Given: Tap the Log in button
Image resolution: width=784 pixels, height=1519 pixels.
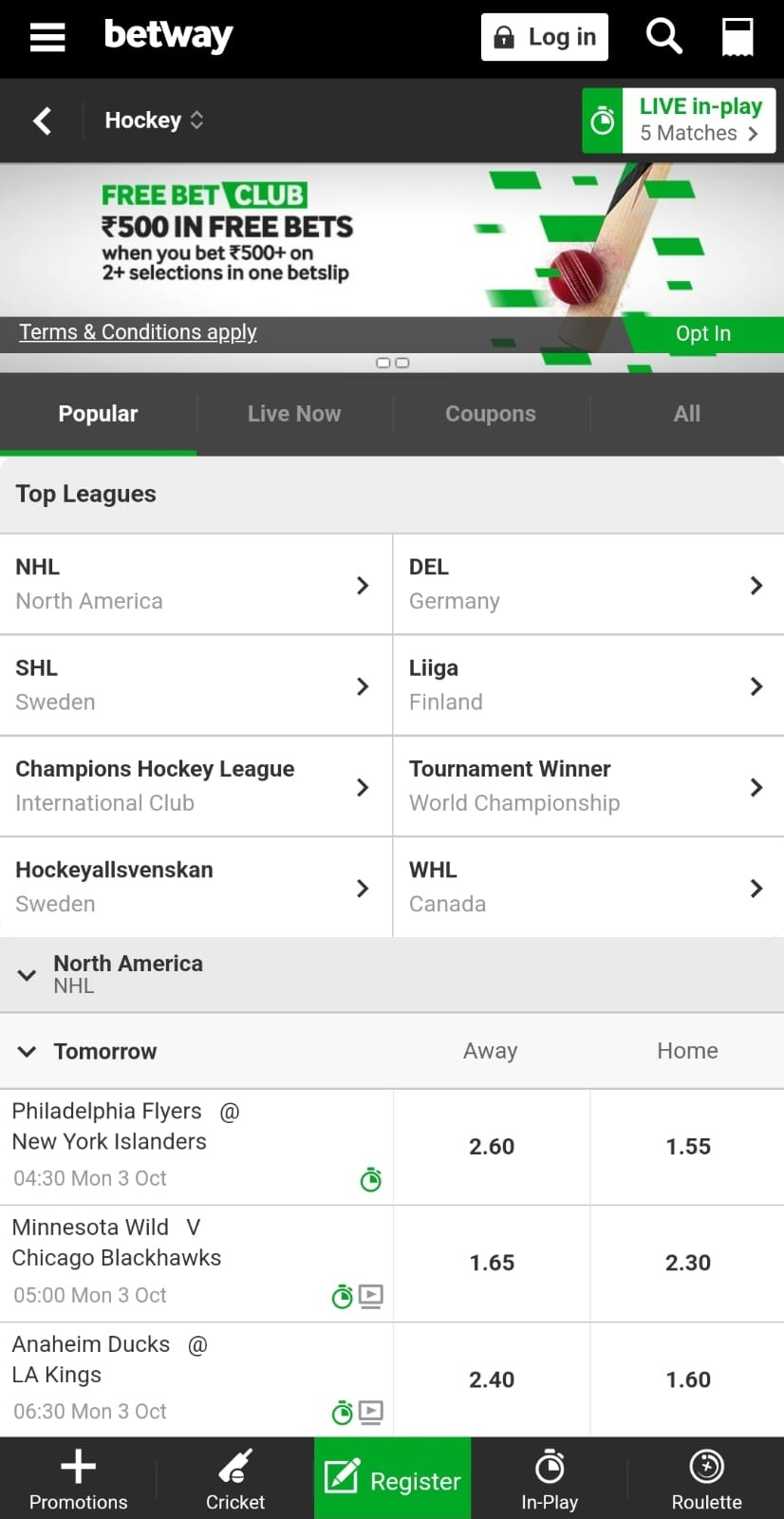Looking at the screenshot, I should point(545,37).
